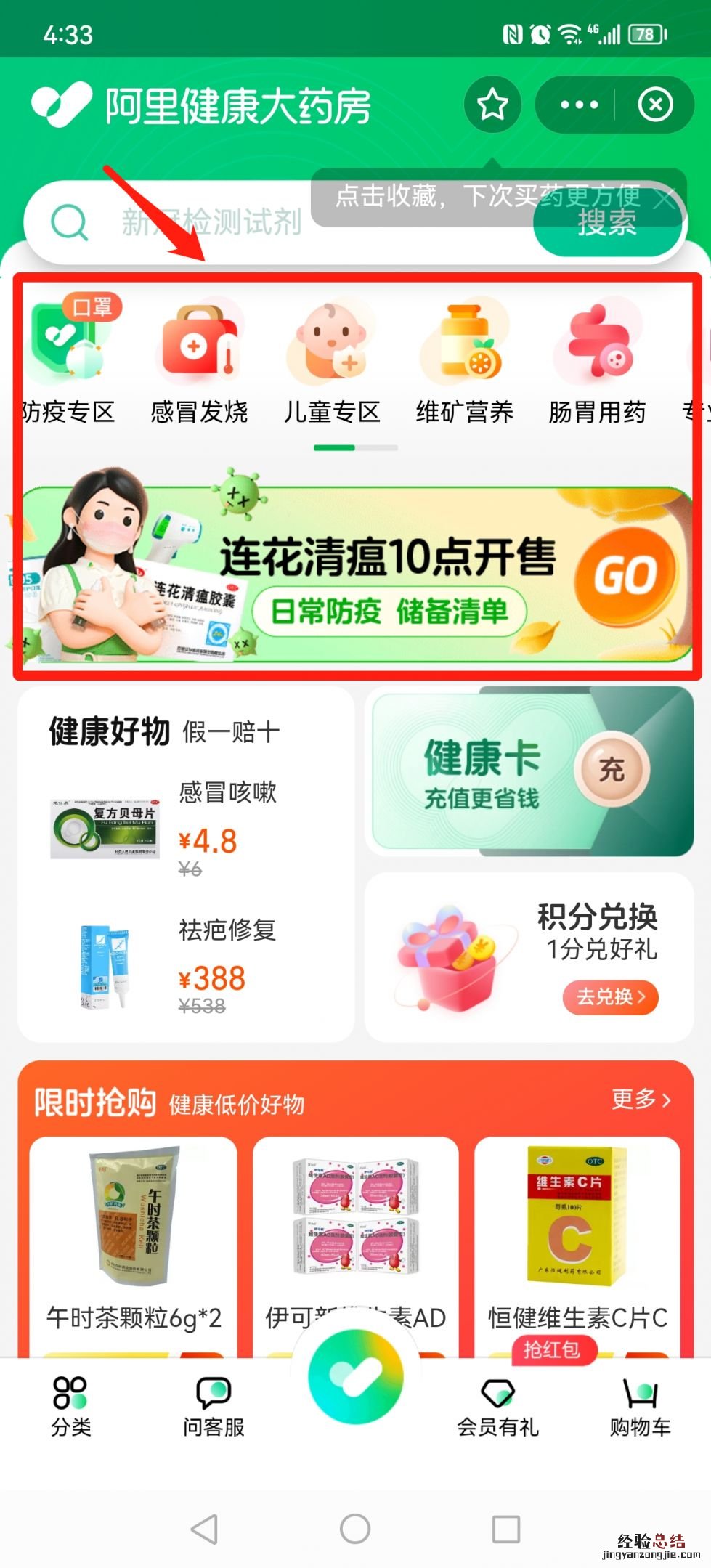Tap 去兑换 to redeem points

click(610, 996)
